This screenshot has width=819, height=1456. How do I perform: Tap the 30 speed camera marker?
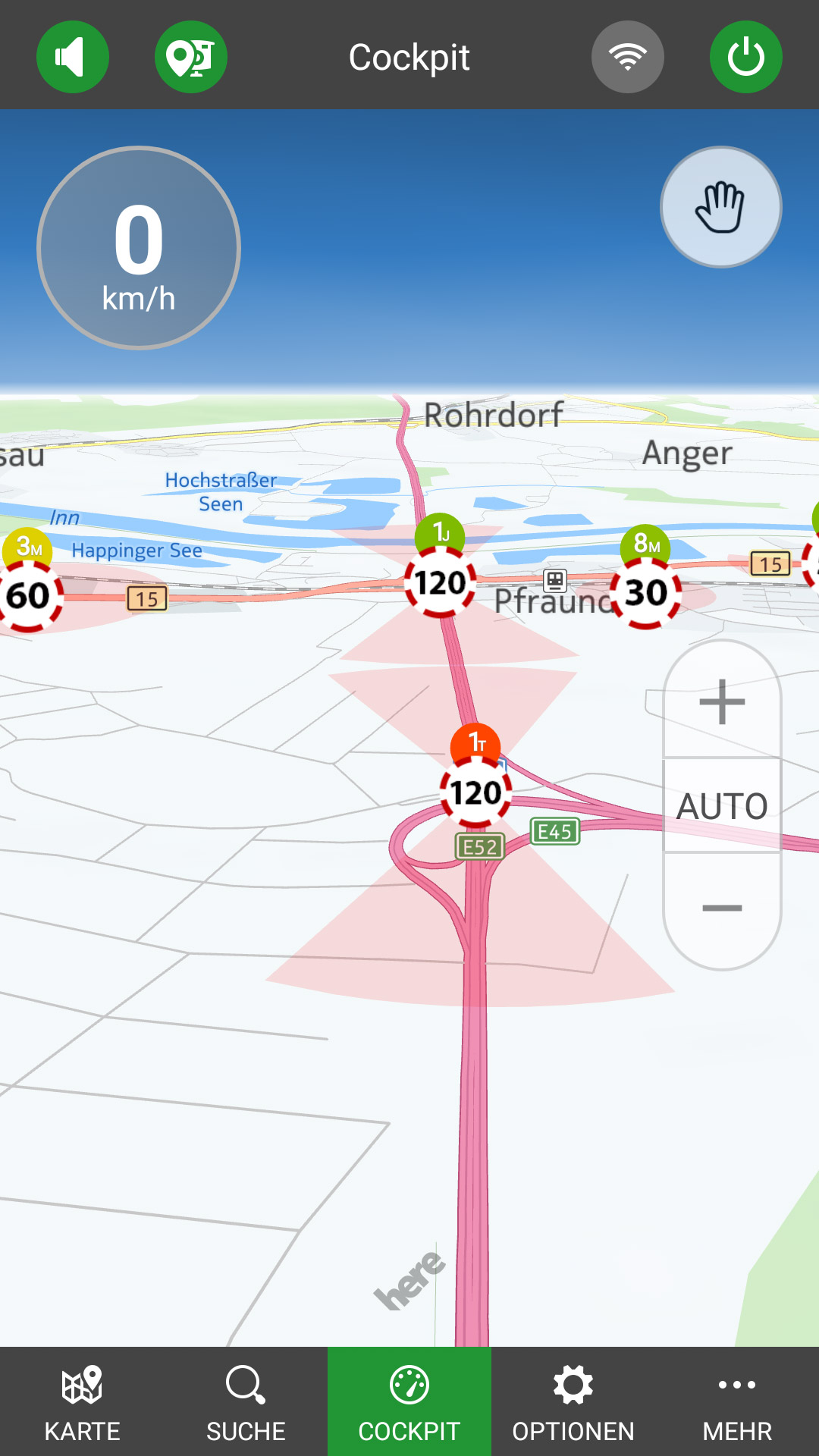(646, 592)
